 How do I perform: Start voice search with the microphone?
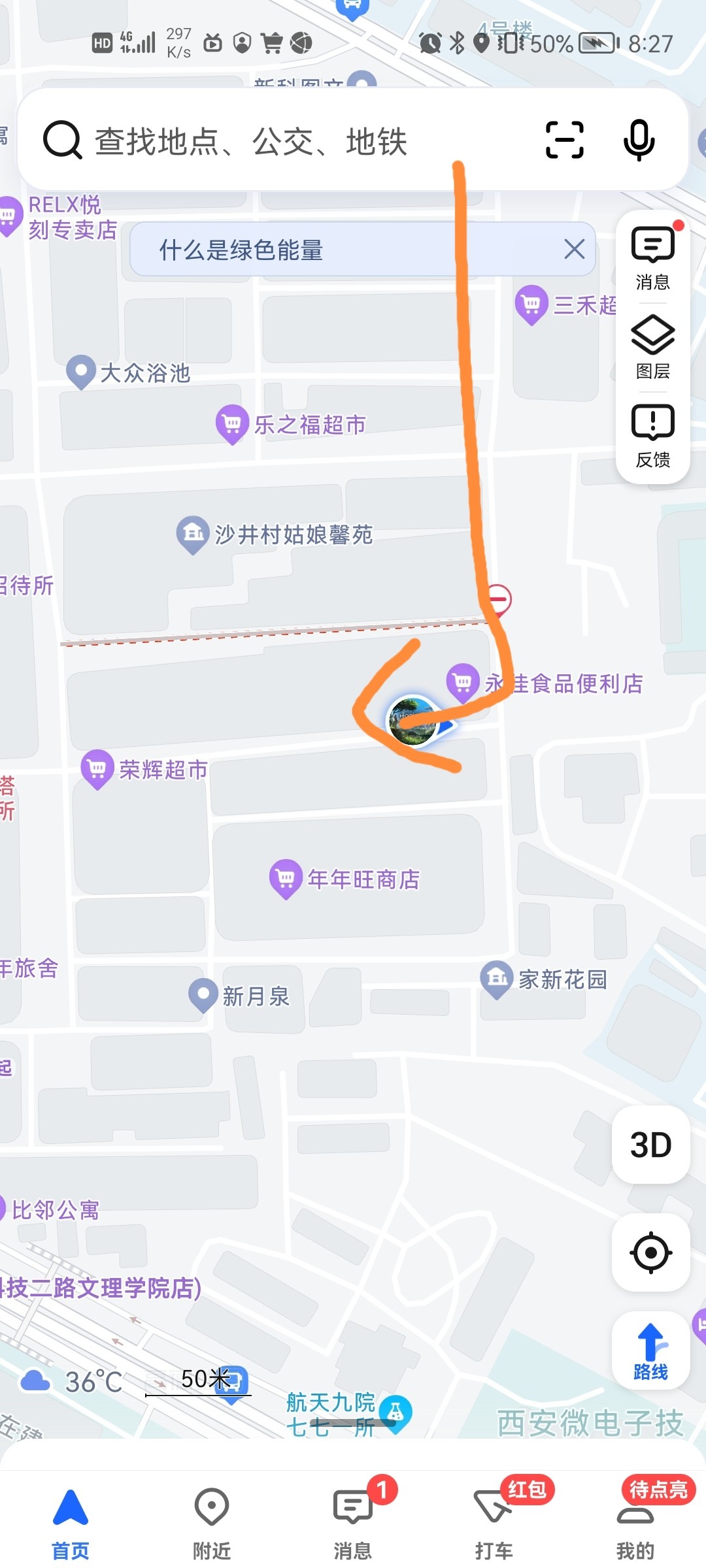(639, 140)
